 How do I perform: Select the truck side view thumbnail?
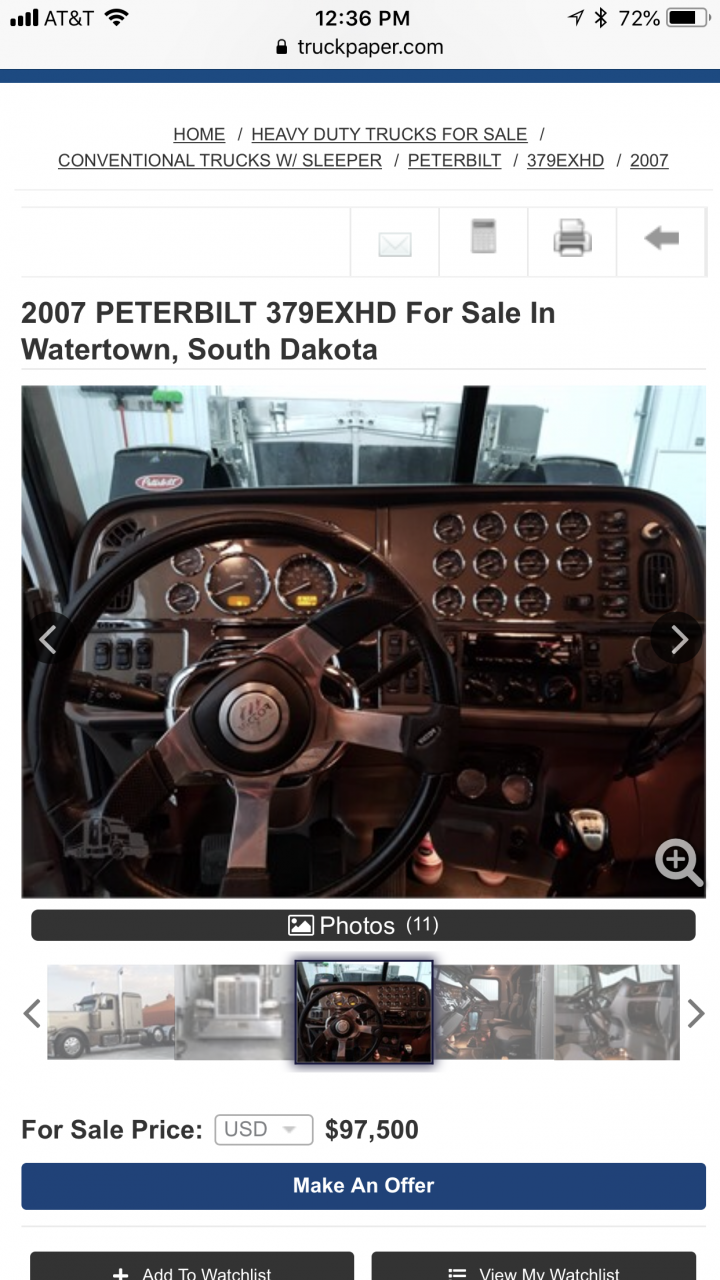tap(111, 1012)
